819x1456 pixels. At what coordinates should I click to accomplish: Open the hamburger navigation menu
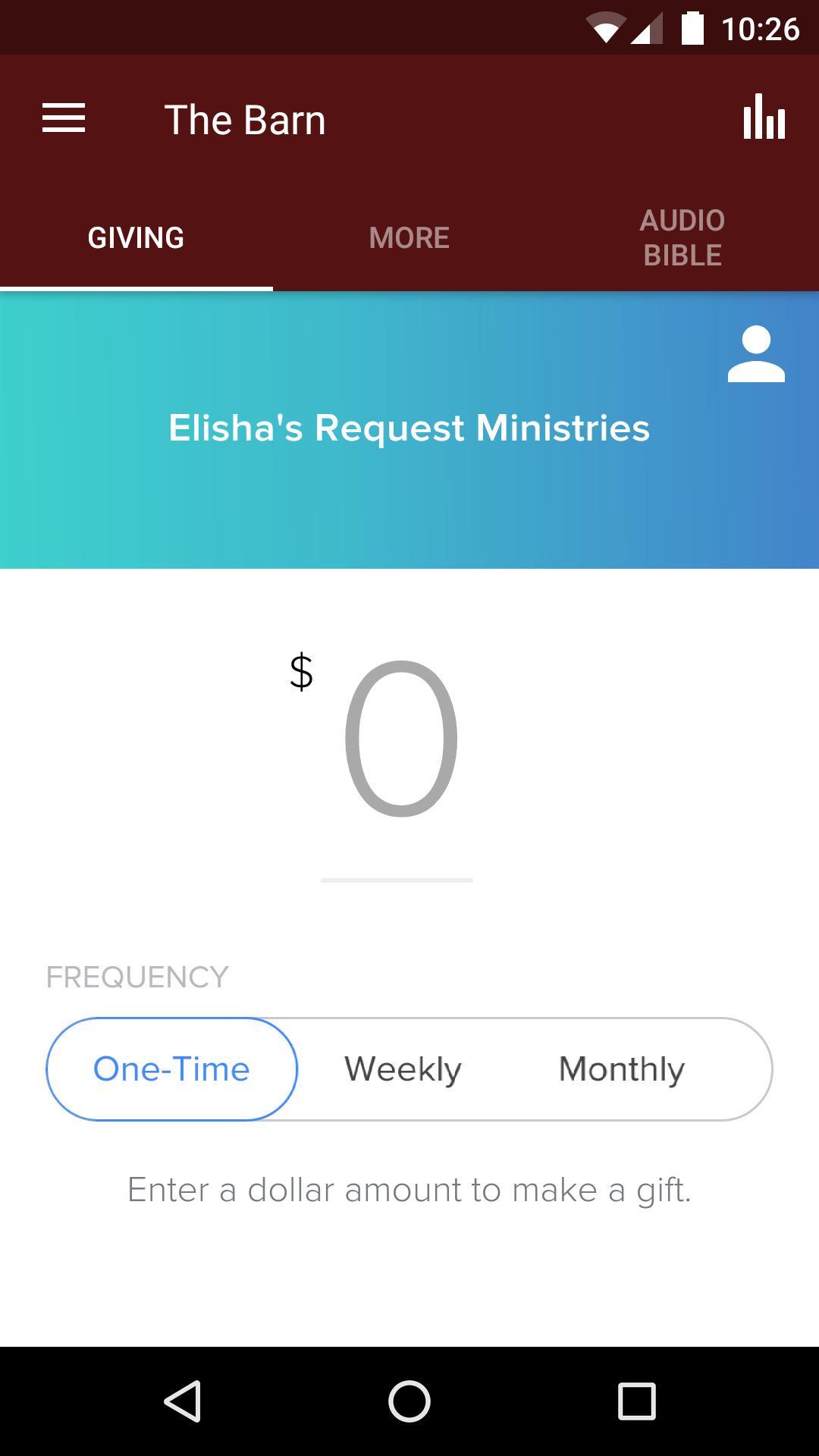click(64, 119)
